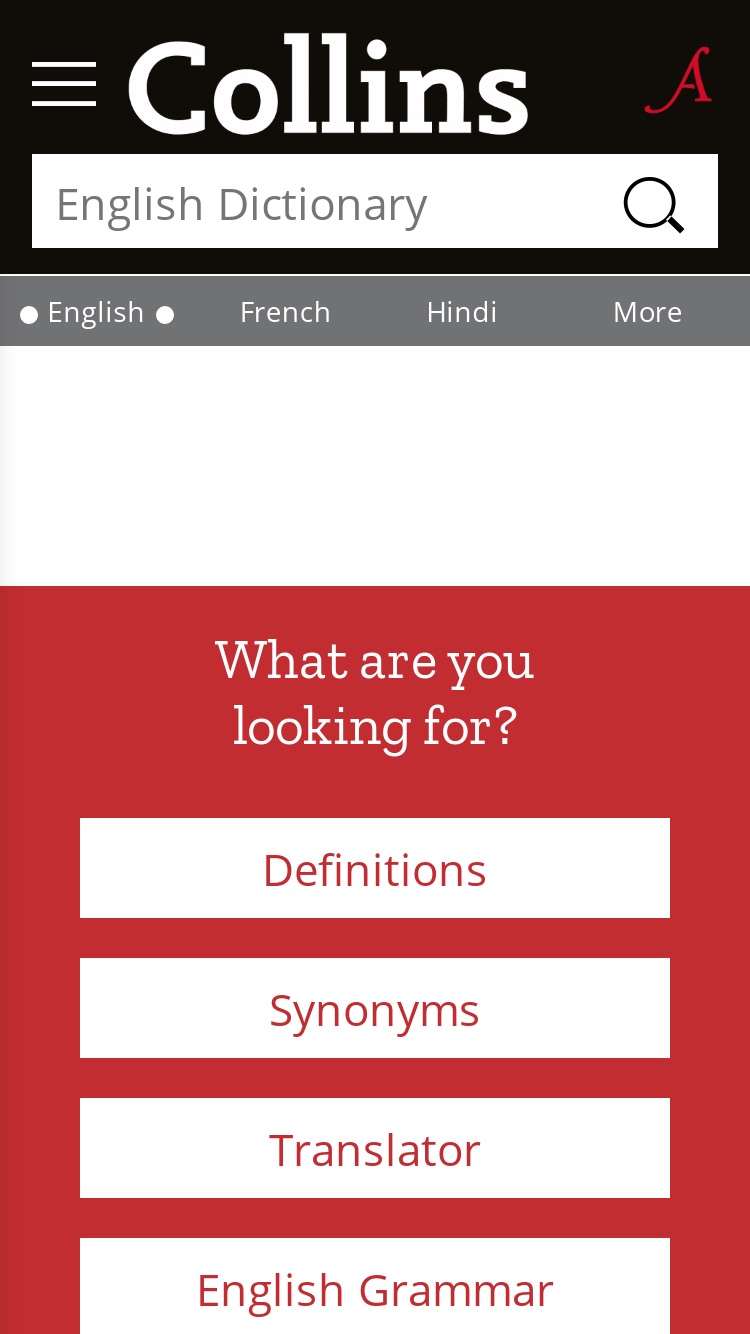The width and height of the screenshot is (750, 1334).
Task: Switch to the Hindi tab
Action: [462, 312]
